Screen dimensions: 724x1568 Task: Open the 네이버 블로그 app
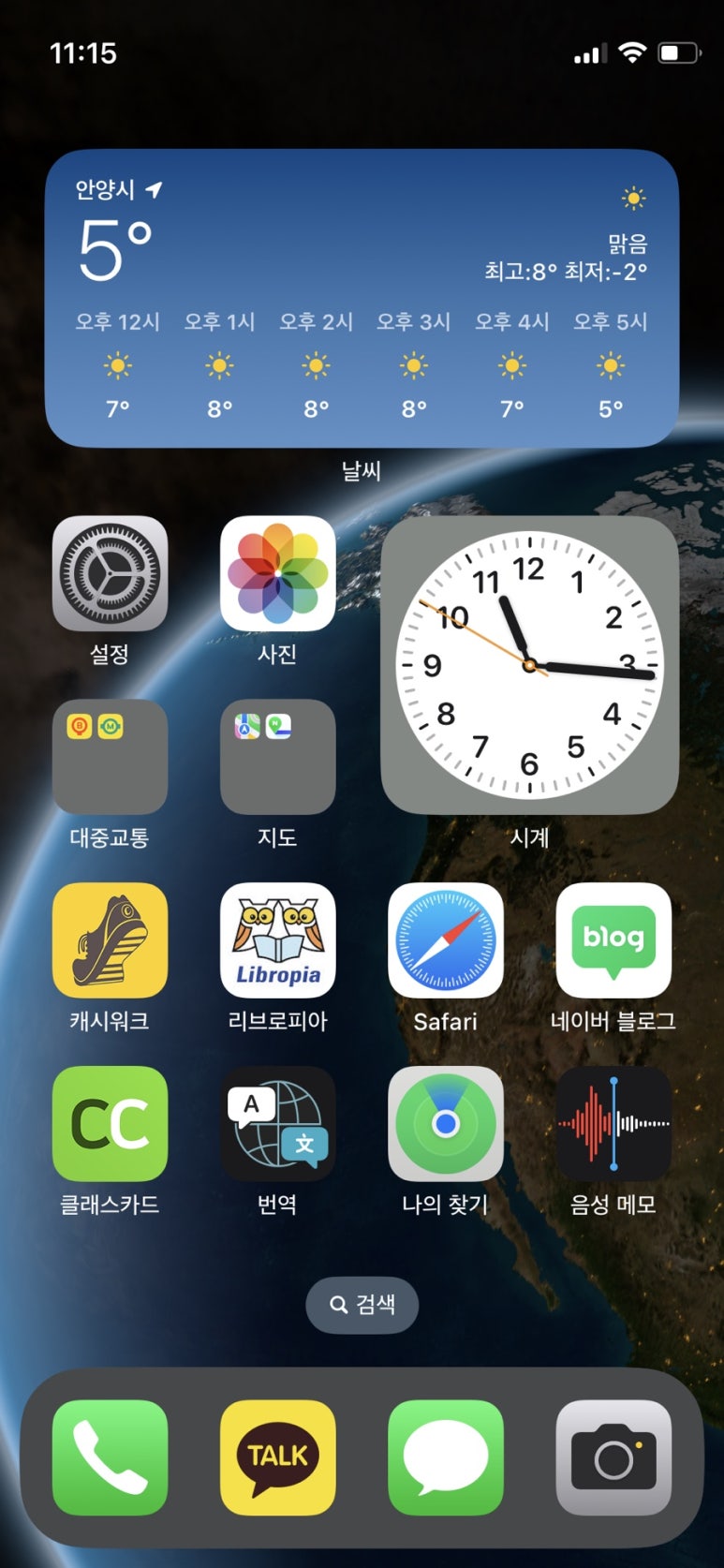(x=613, y=940)
